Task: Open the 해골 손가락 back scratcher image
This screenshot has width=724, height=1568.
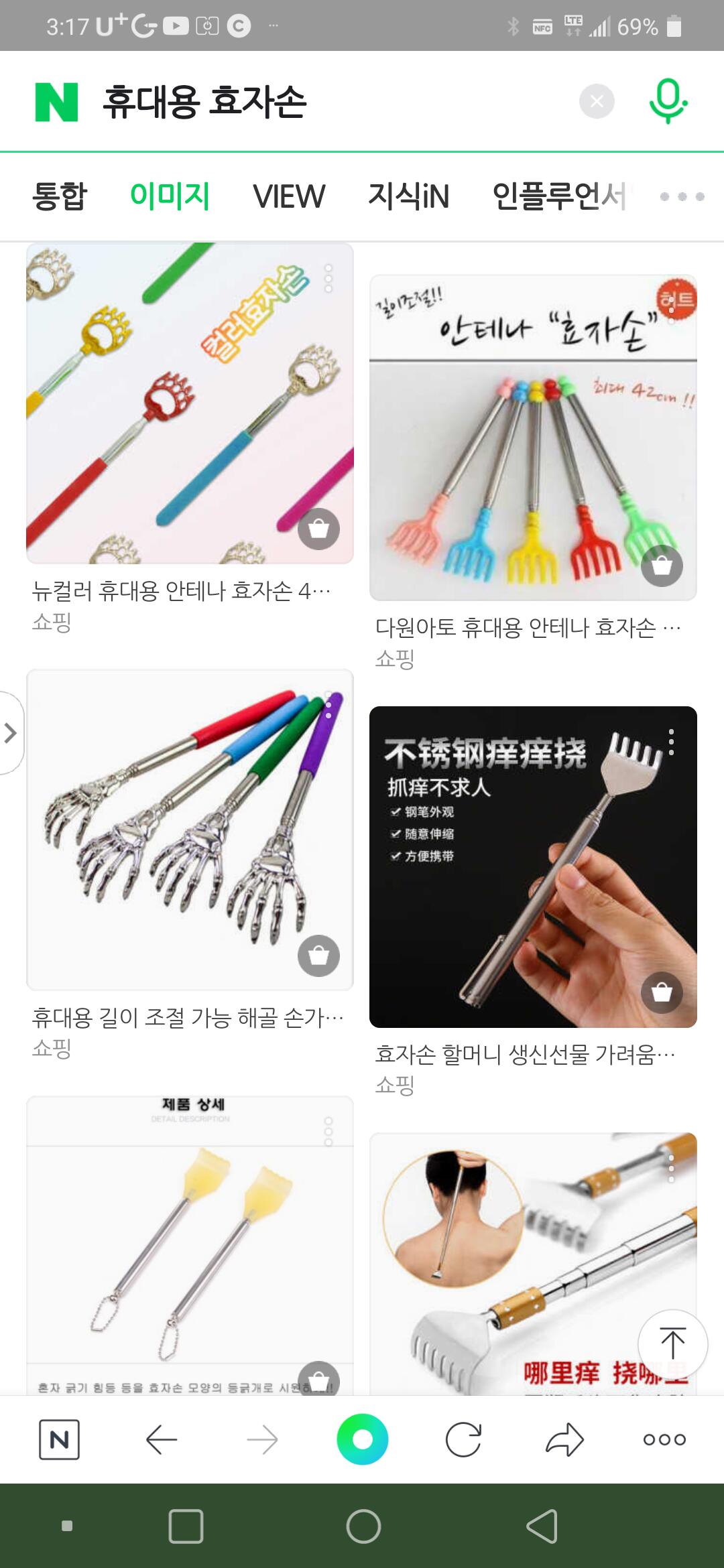Action: (190, 830)
